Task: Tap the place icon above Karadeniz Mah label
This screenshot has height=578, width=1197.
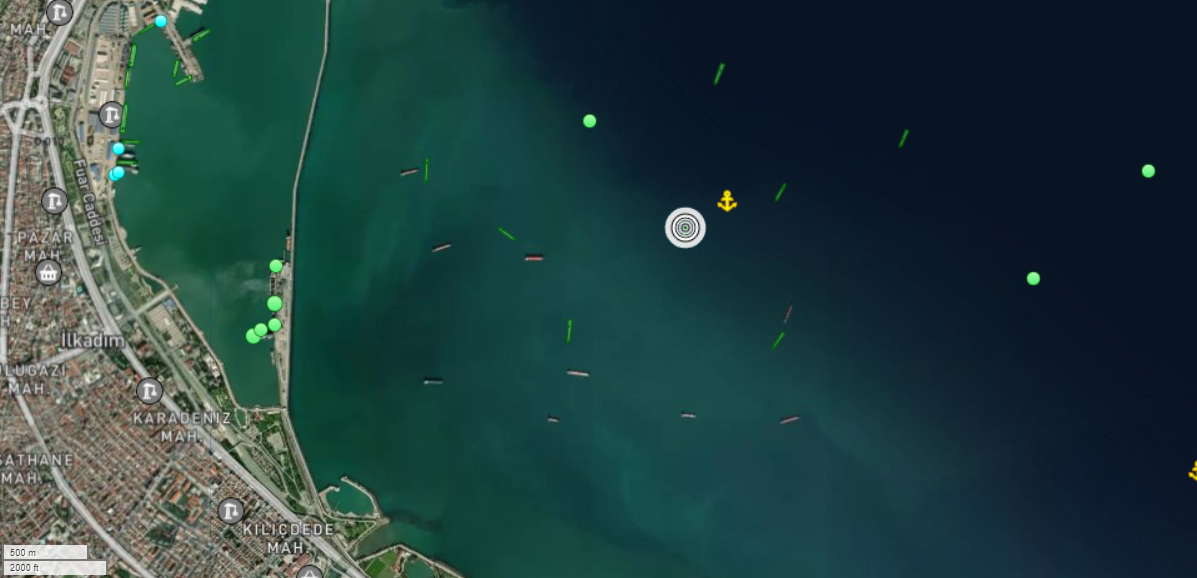Action: click(x=149, y=390)
